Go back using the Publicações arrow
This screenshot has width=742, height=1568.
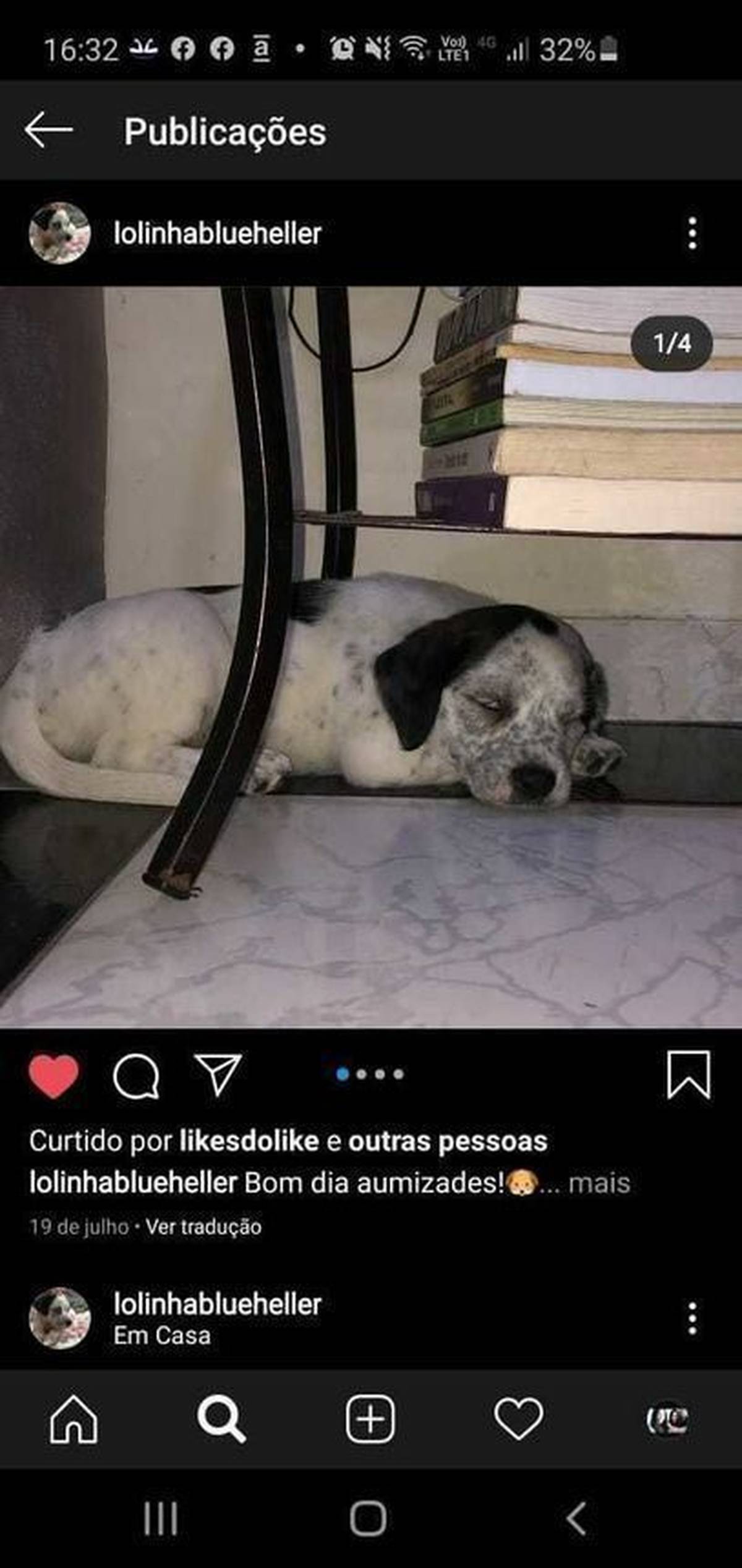click(x=48, y=130)
